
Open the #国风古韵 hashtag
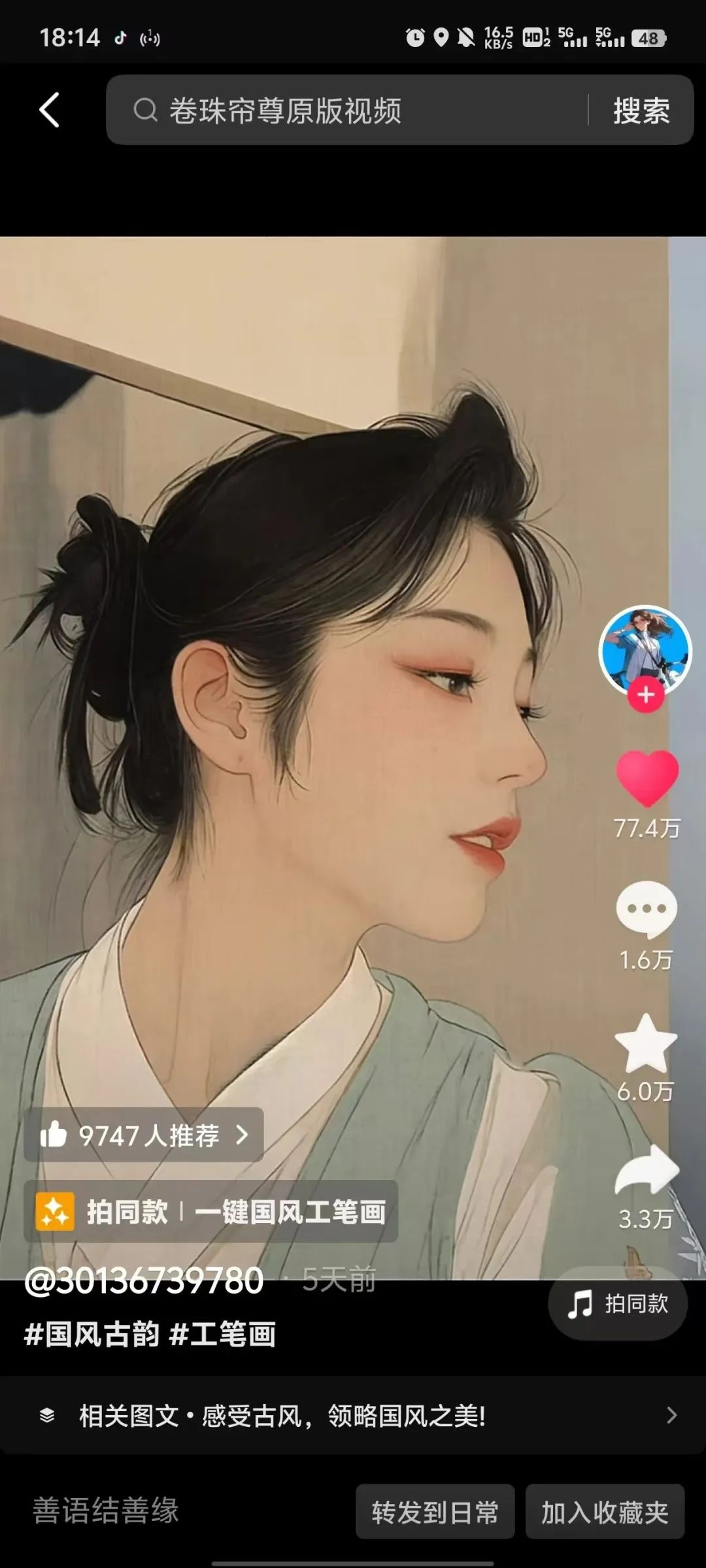tap(92, 1334)
